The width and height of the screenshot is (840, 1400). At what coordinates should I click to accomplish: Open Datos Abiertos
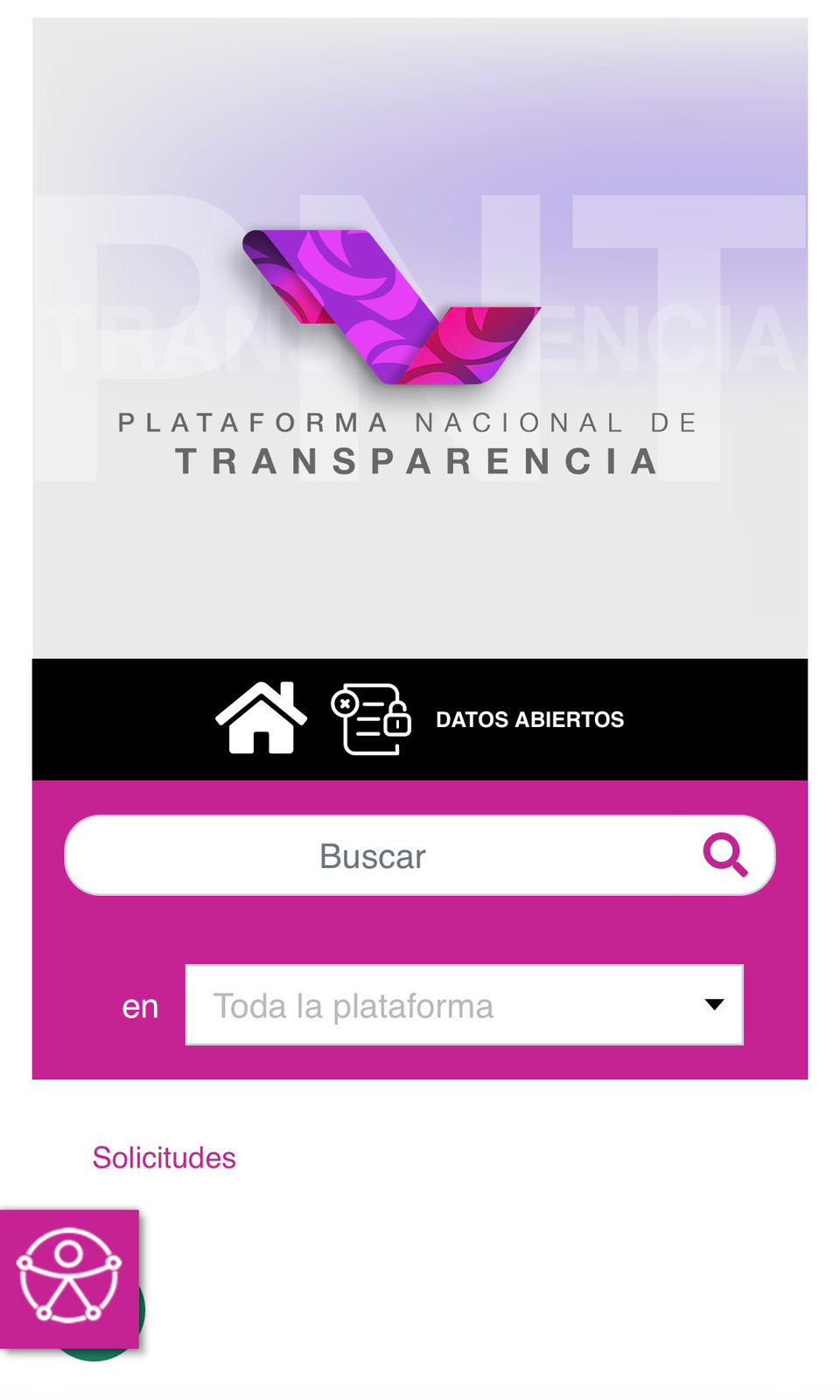[529, 719]
